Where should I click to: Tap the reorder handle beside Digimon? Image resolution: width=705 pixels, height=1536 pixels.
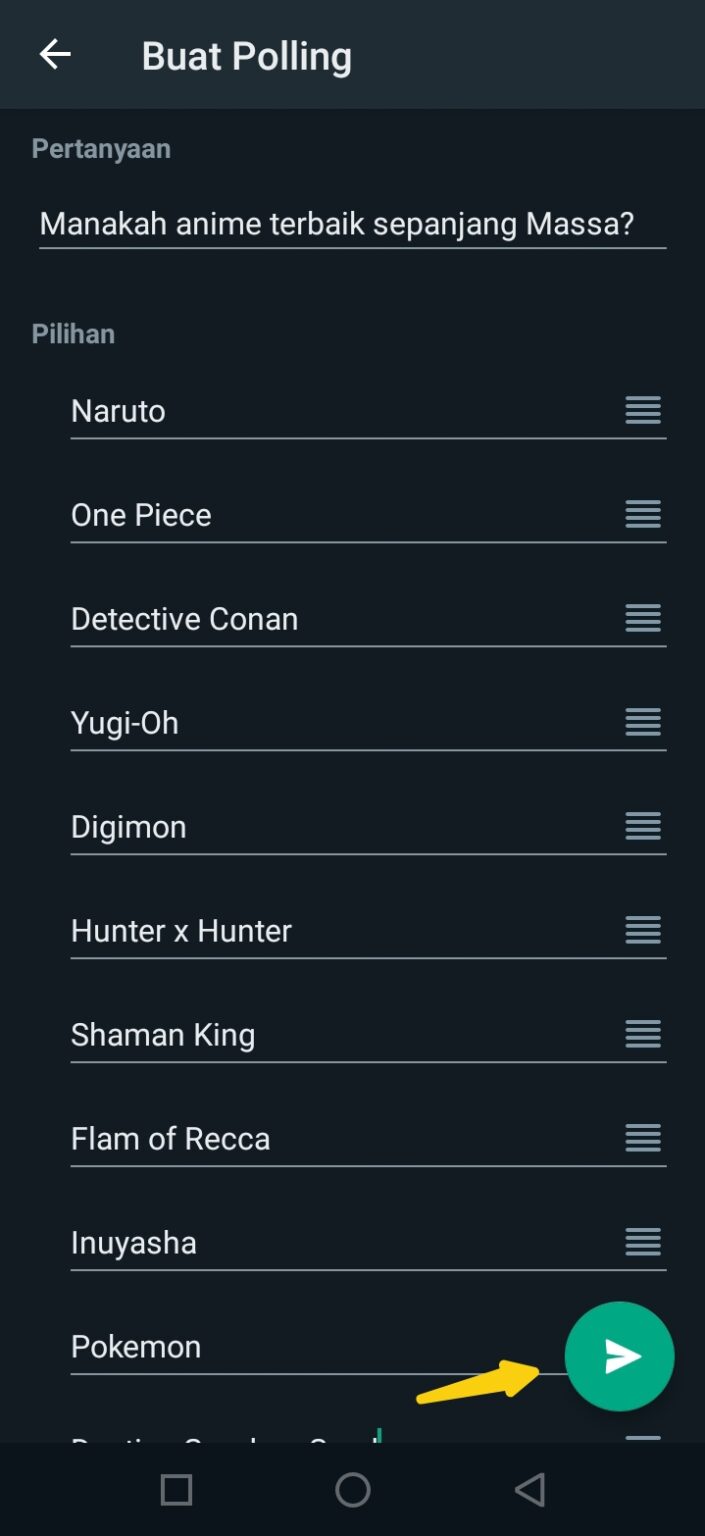[643, 826]
